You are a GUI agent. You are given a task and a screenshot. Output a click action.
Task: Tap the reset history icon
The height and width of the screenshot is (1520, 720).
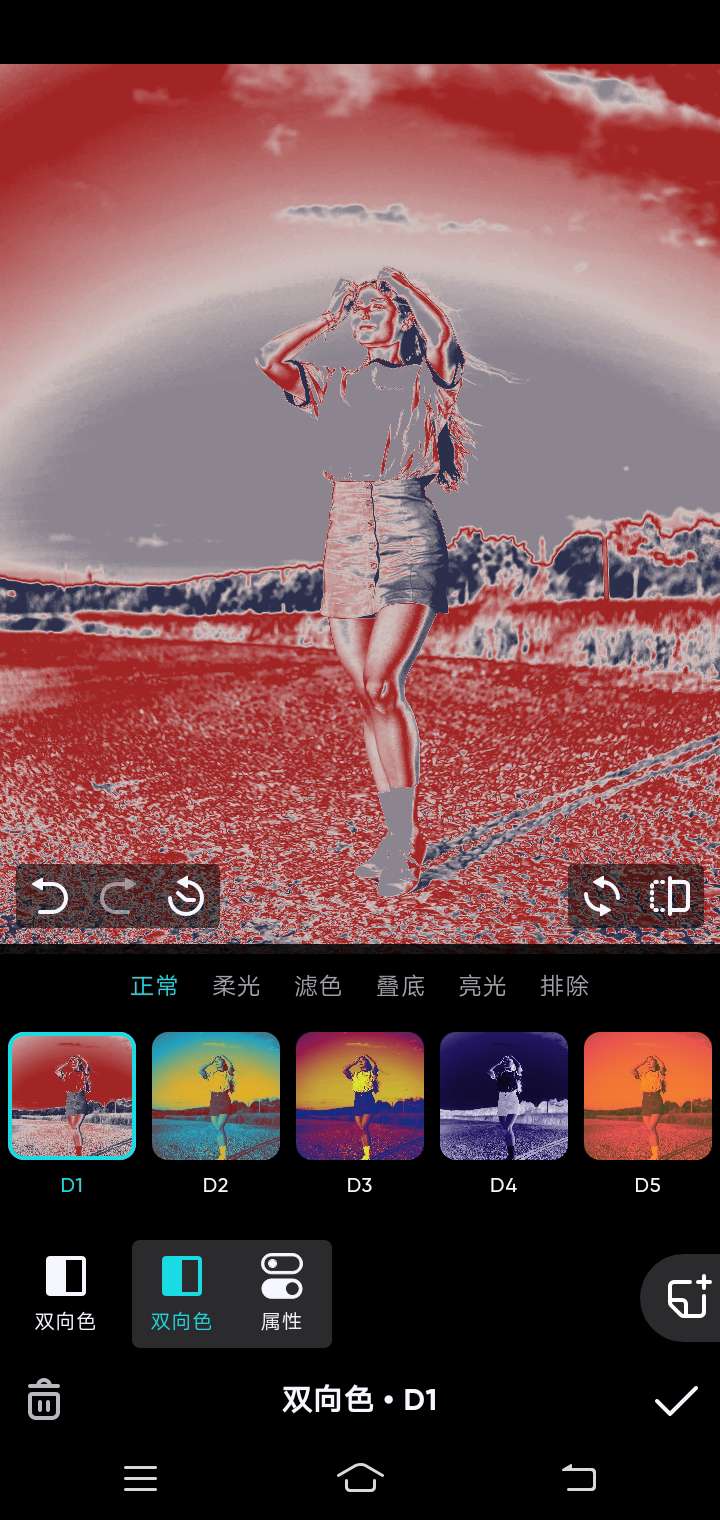point(185,897)
